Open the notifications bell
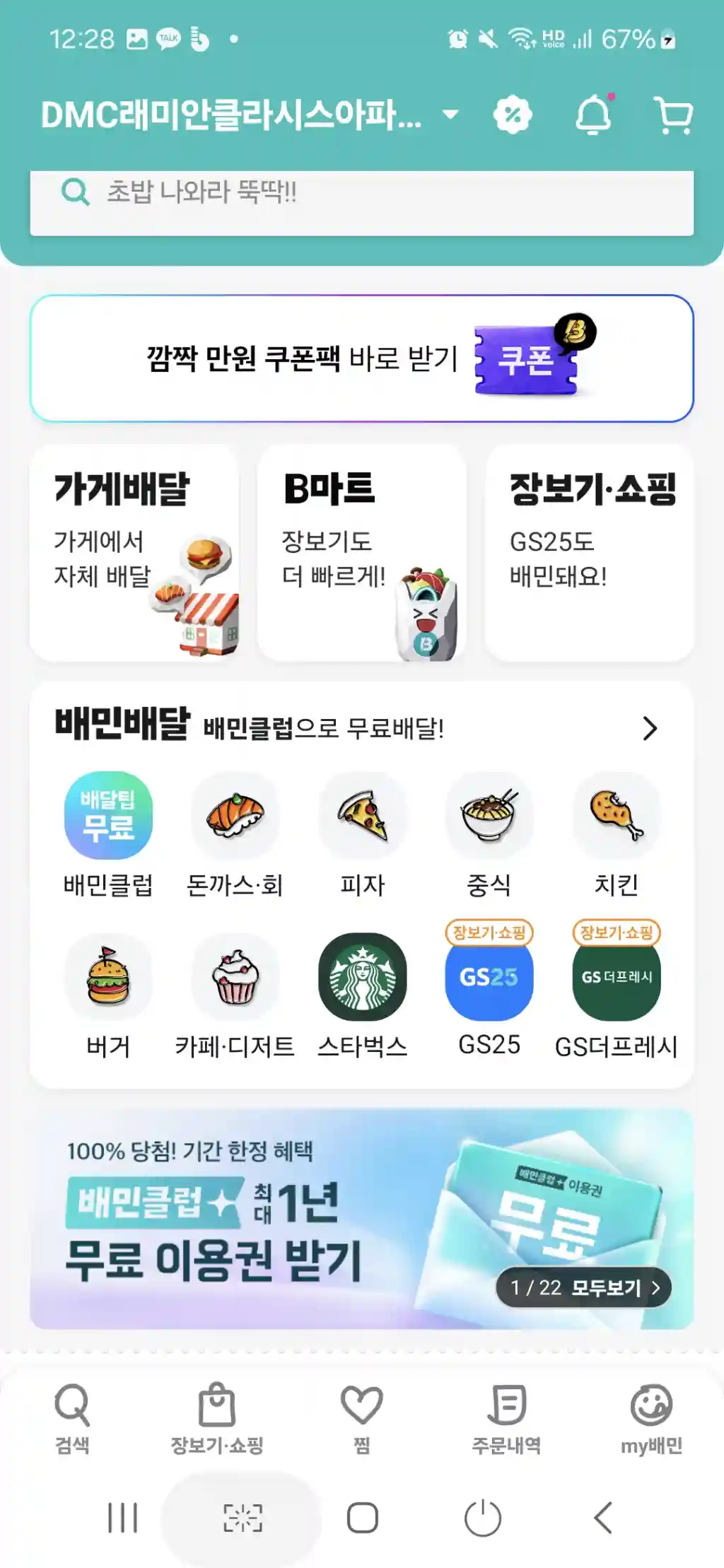 [593, 115]
